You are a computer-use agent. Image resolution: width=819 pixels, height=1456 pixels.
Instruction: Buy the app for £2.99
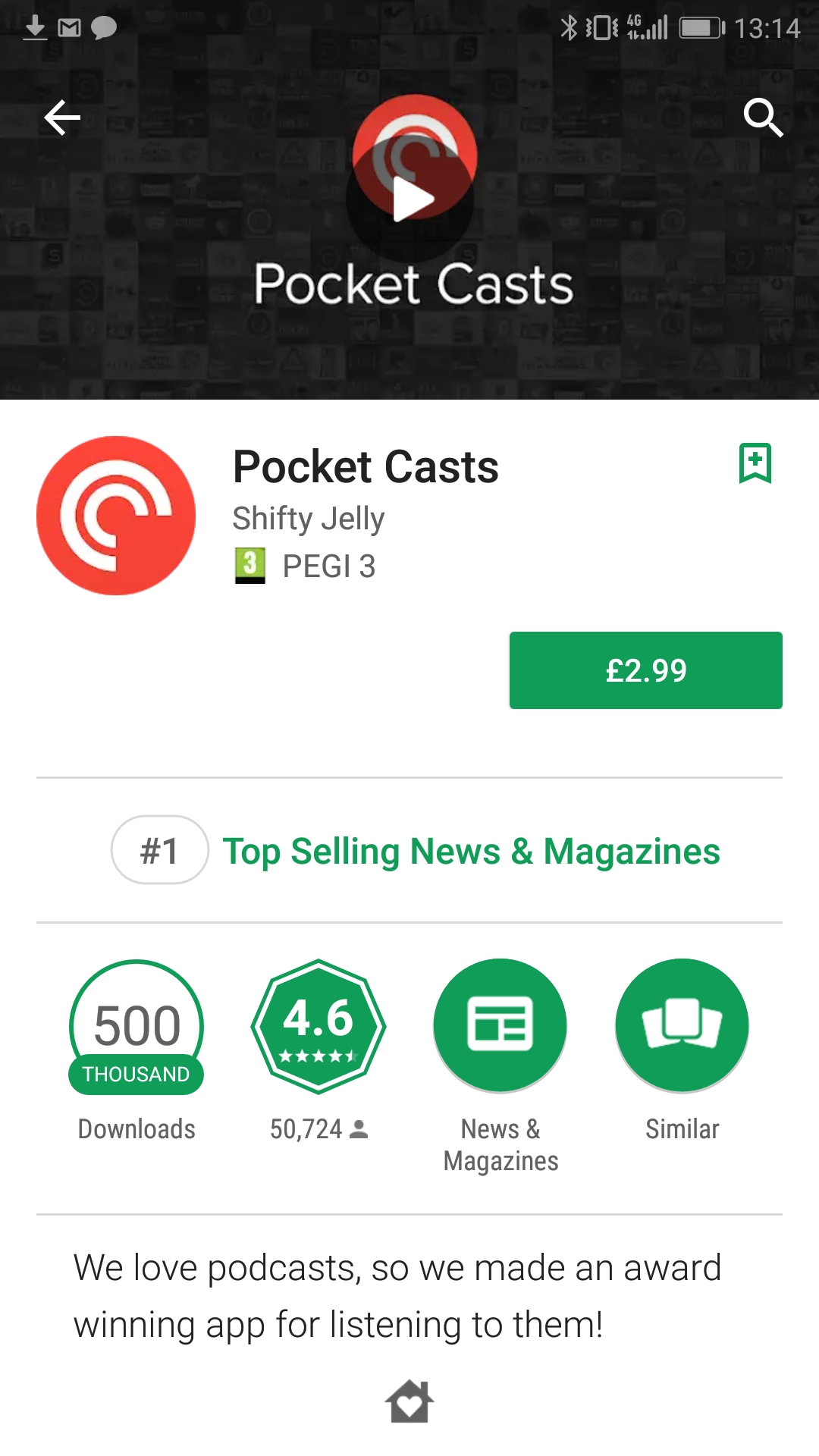pos(646,670)
